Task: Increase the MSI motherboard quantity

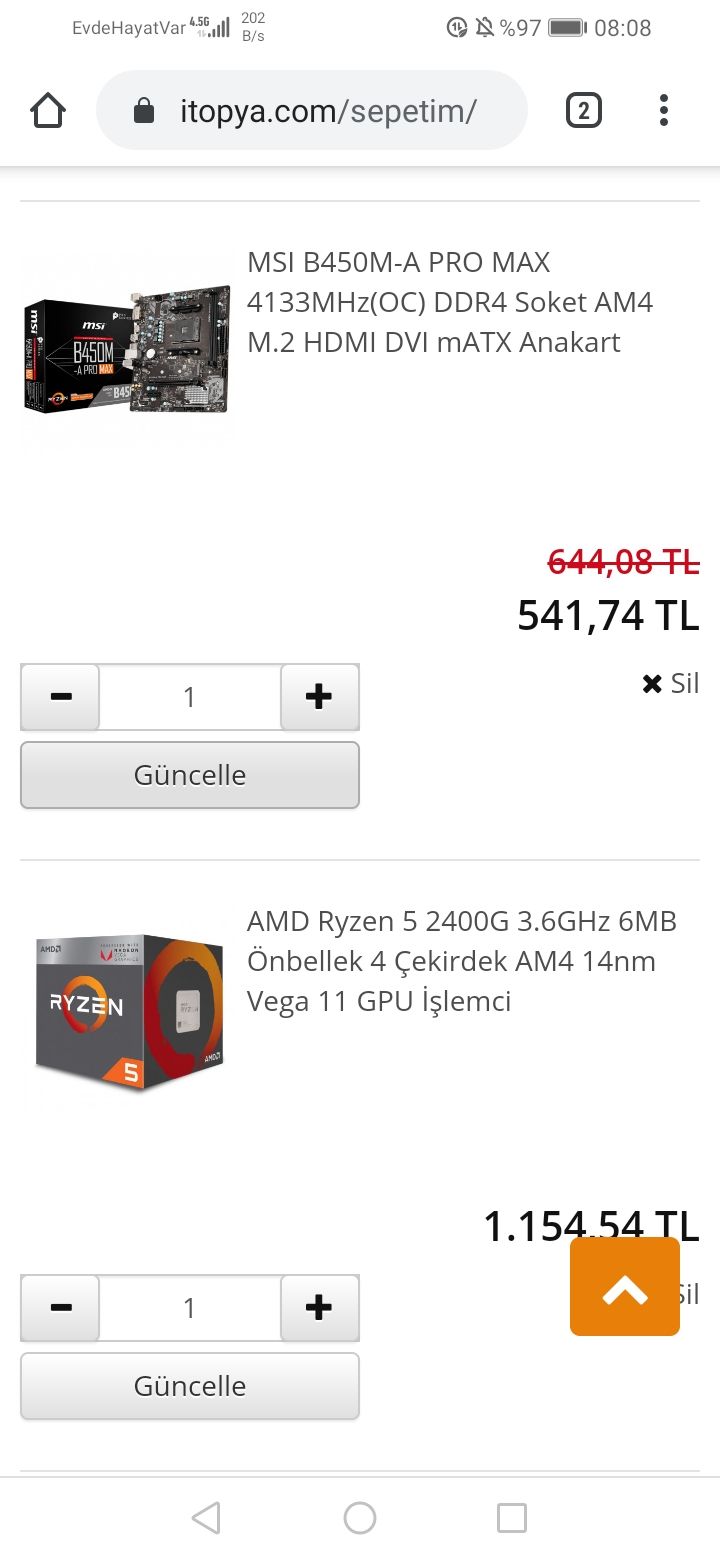Action: 319,697
